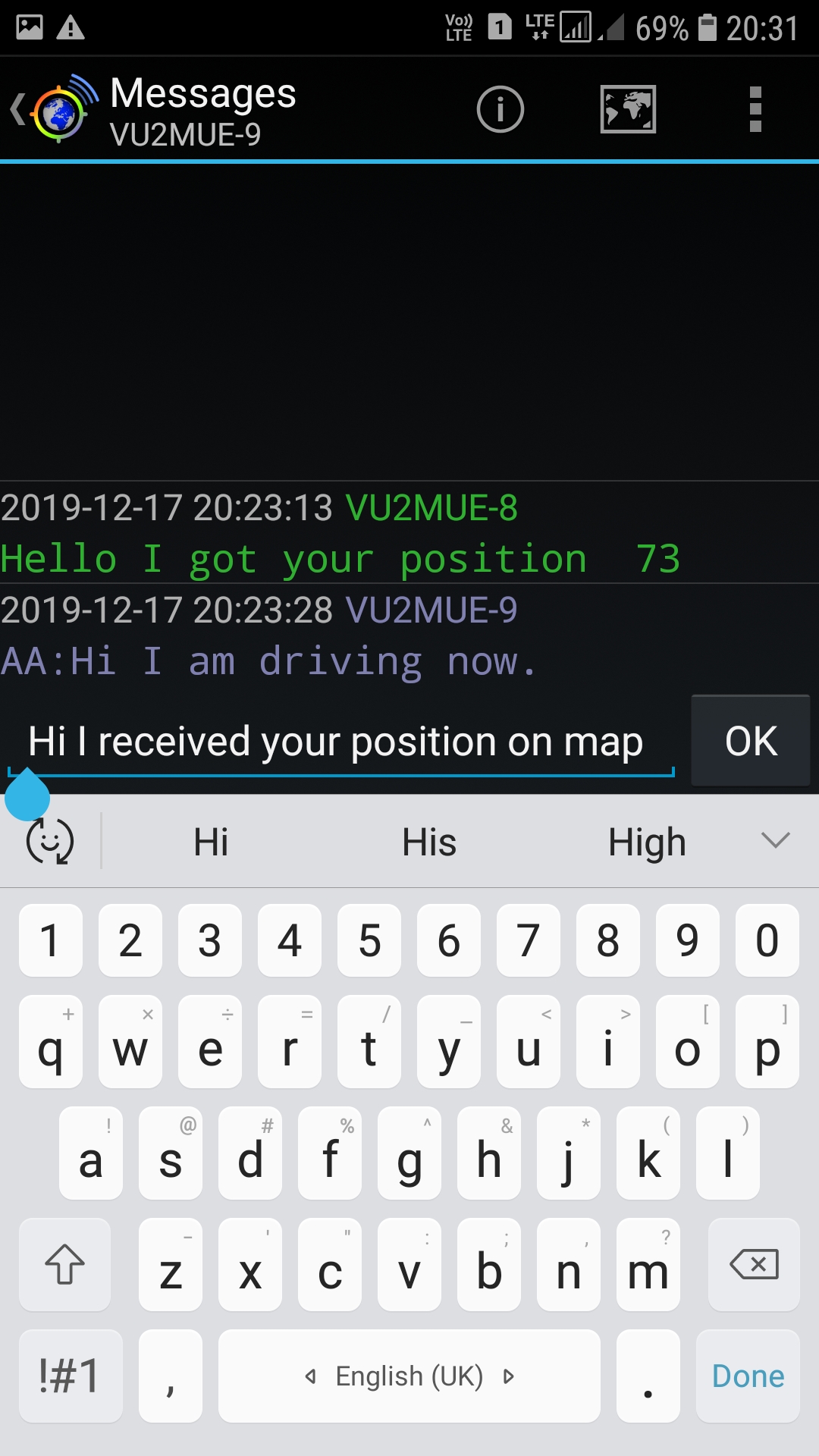Expand more keyboard suggestions
819x1456 pixels.
[775, 840]
